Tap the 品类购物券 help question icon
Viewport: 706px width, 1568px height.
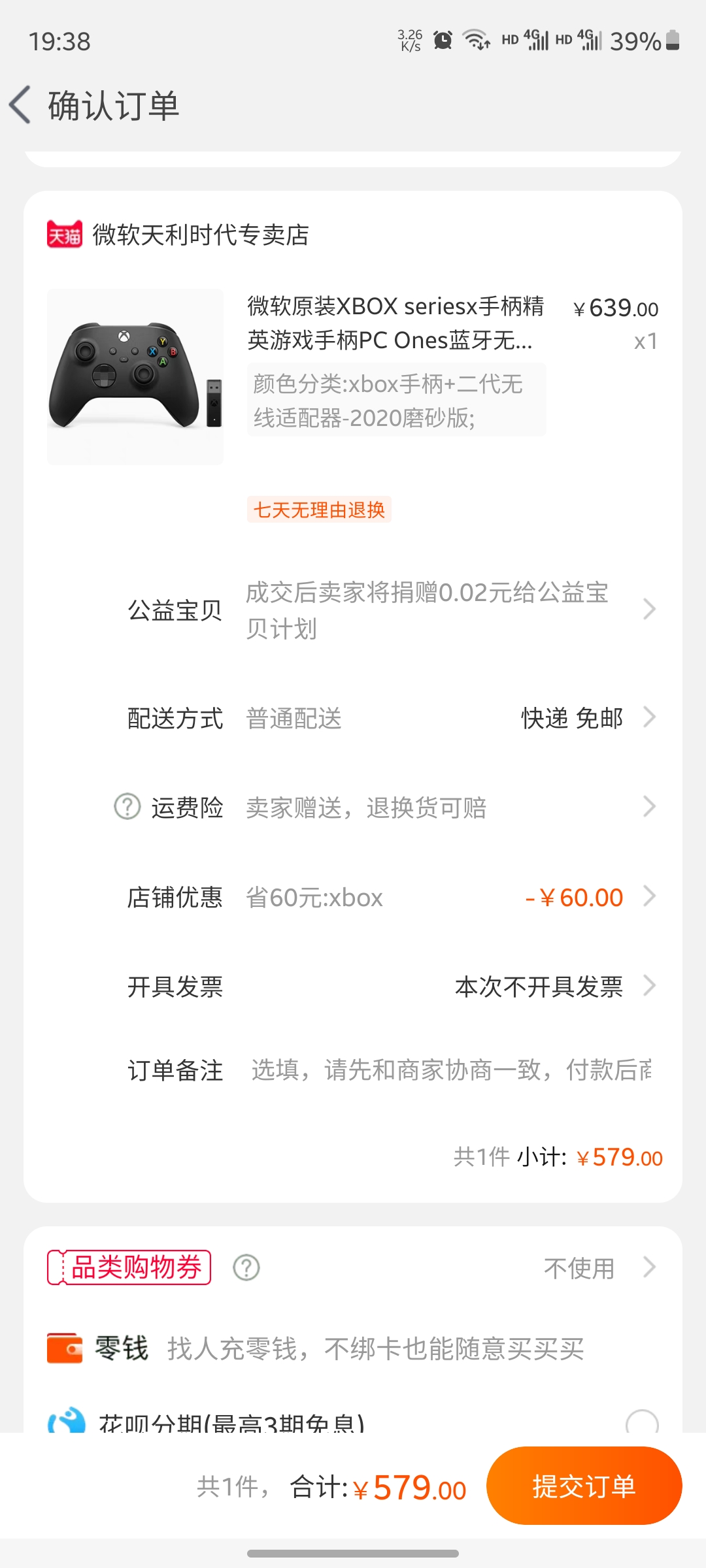246,1267
